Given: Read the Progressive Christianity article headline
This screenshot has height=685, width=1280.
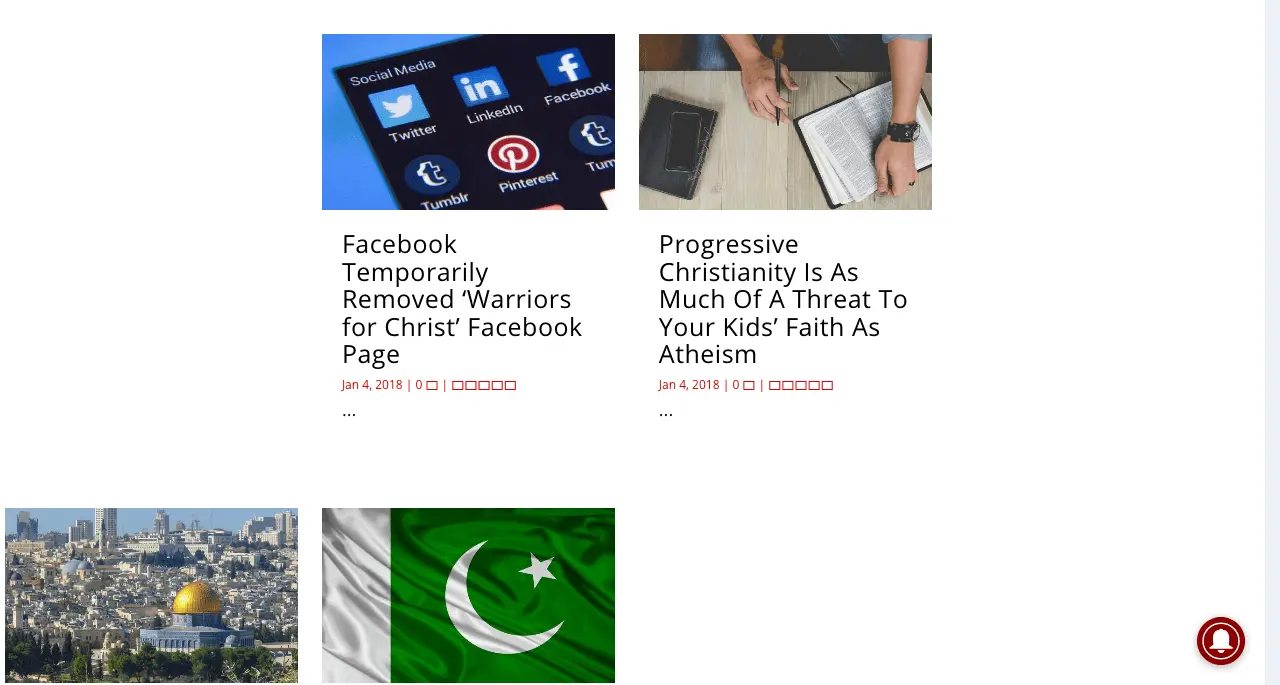Looking at the screenshot, I should click(783, 299).
